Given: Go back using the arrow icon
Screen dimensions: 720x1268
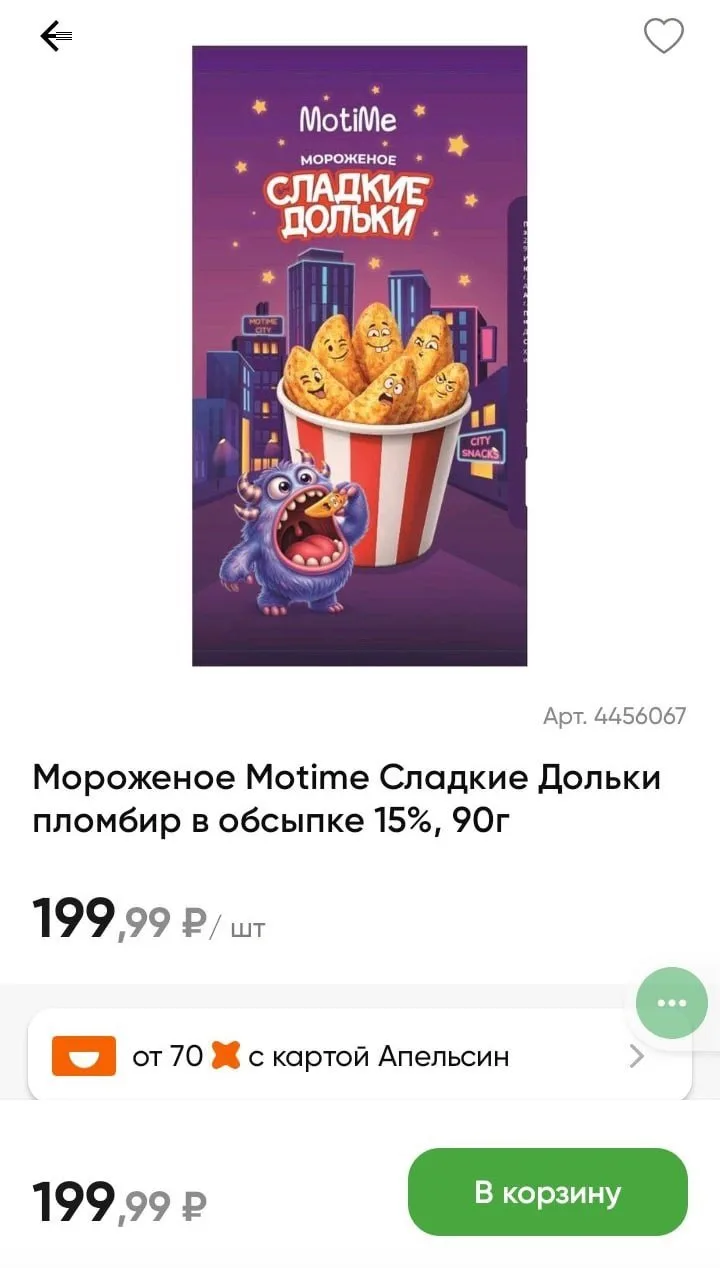Looking at the screenshot, I should [x=56, y=36].
